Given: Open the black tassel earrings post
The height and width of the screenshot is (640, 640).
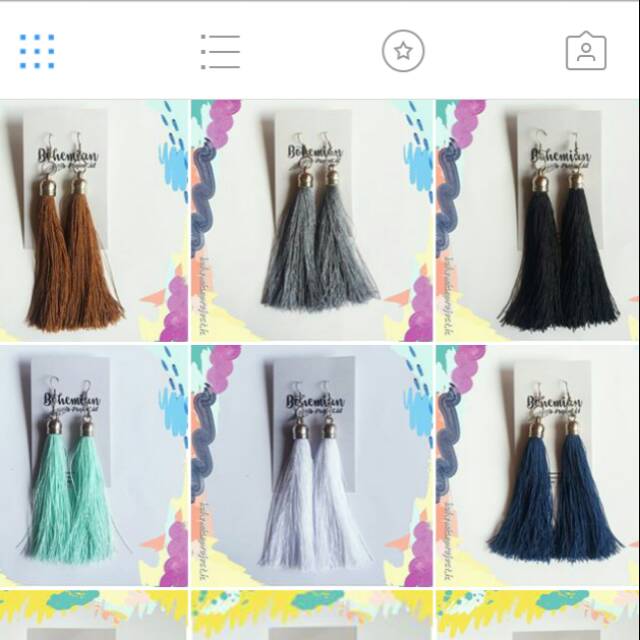Looking at the screenshot, I should 538,221.
